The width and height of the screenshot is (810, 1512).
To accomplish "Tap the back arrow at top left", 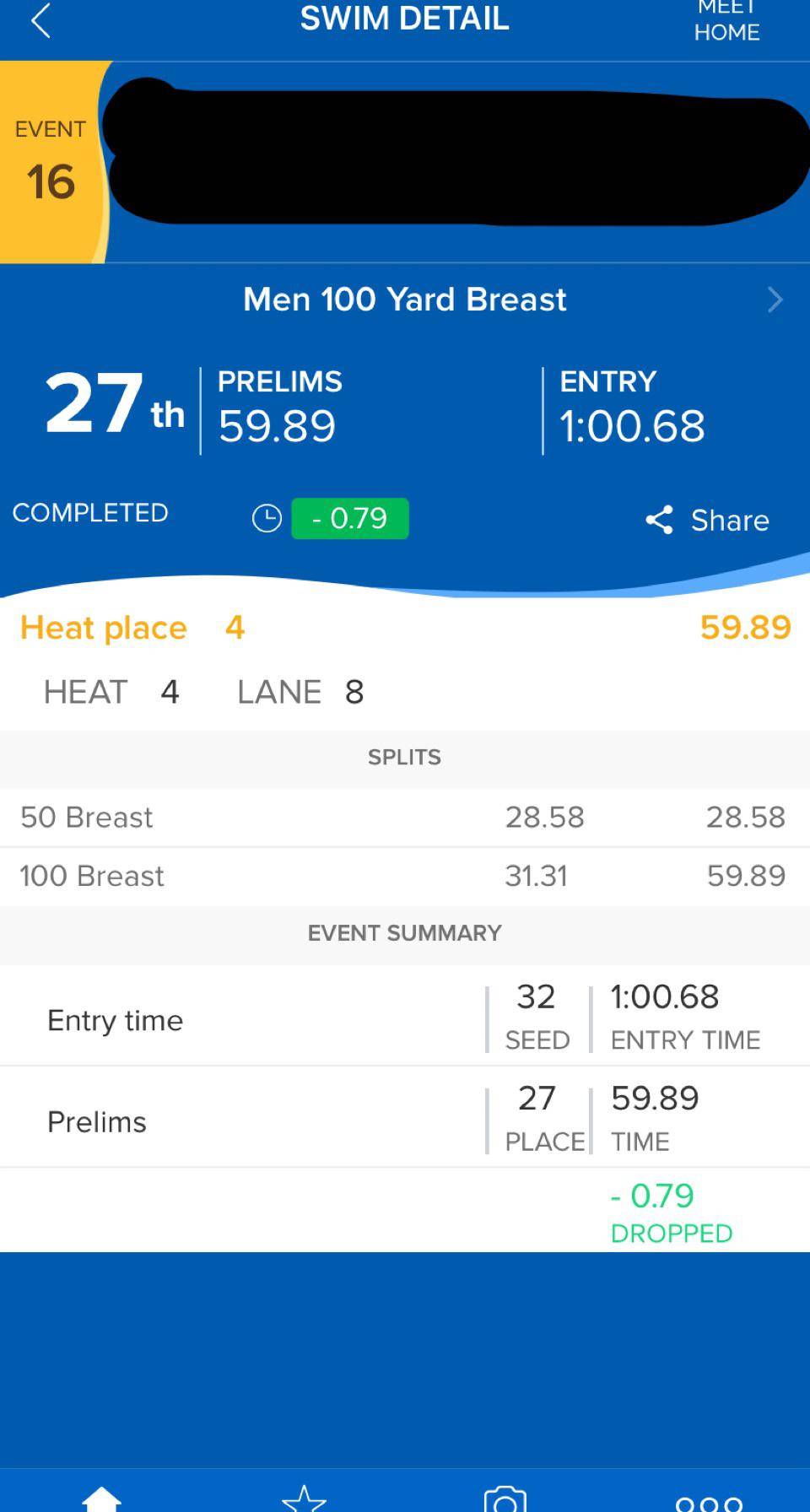I will click(40, 21).
